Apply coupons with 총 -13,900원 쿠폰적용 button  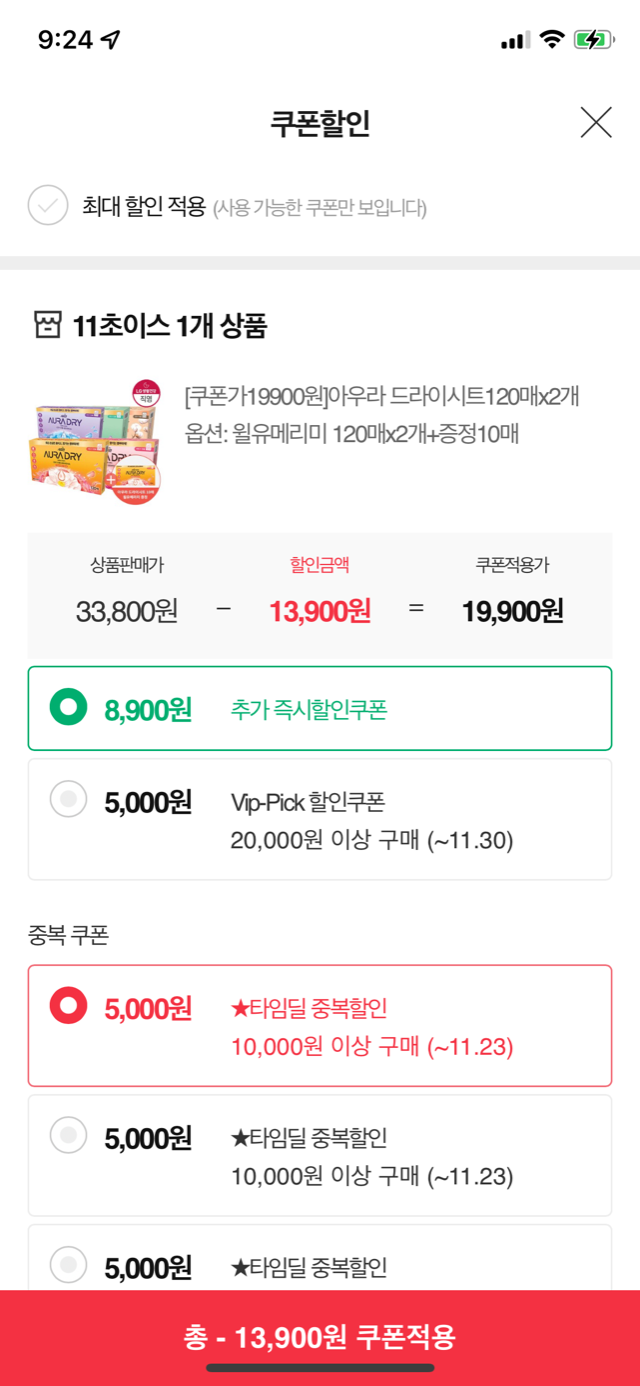(320, 1336)
